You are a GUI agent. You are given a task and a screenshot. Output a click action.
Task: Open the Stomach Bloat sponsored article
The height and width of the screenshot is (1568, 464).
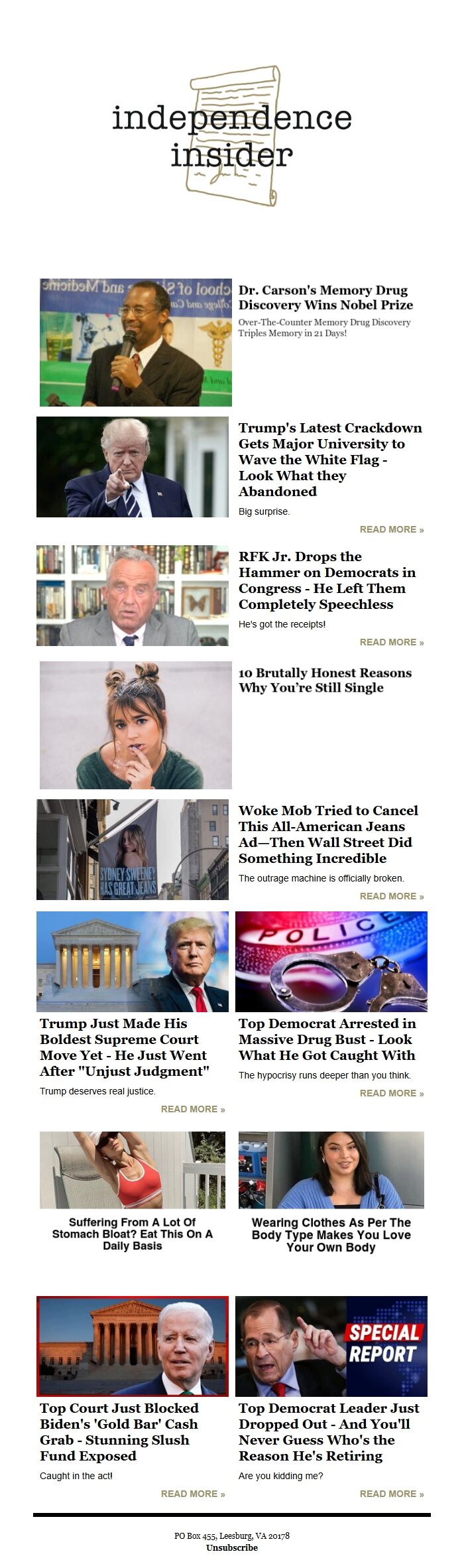pos(133,1234)
